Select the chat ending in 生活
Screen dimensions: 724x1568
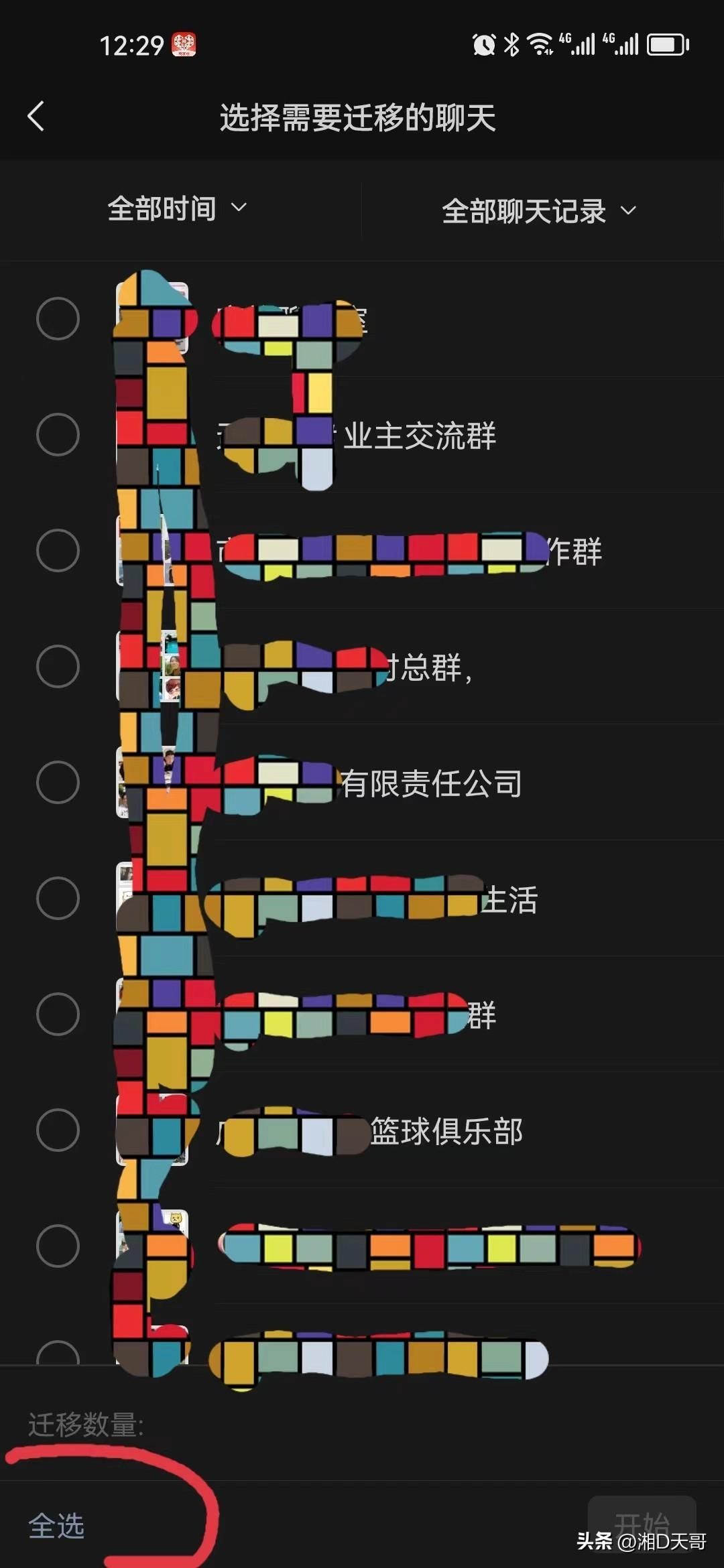pos(58,899)
